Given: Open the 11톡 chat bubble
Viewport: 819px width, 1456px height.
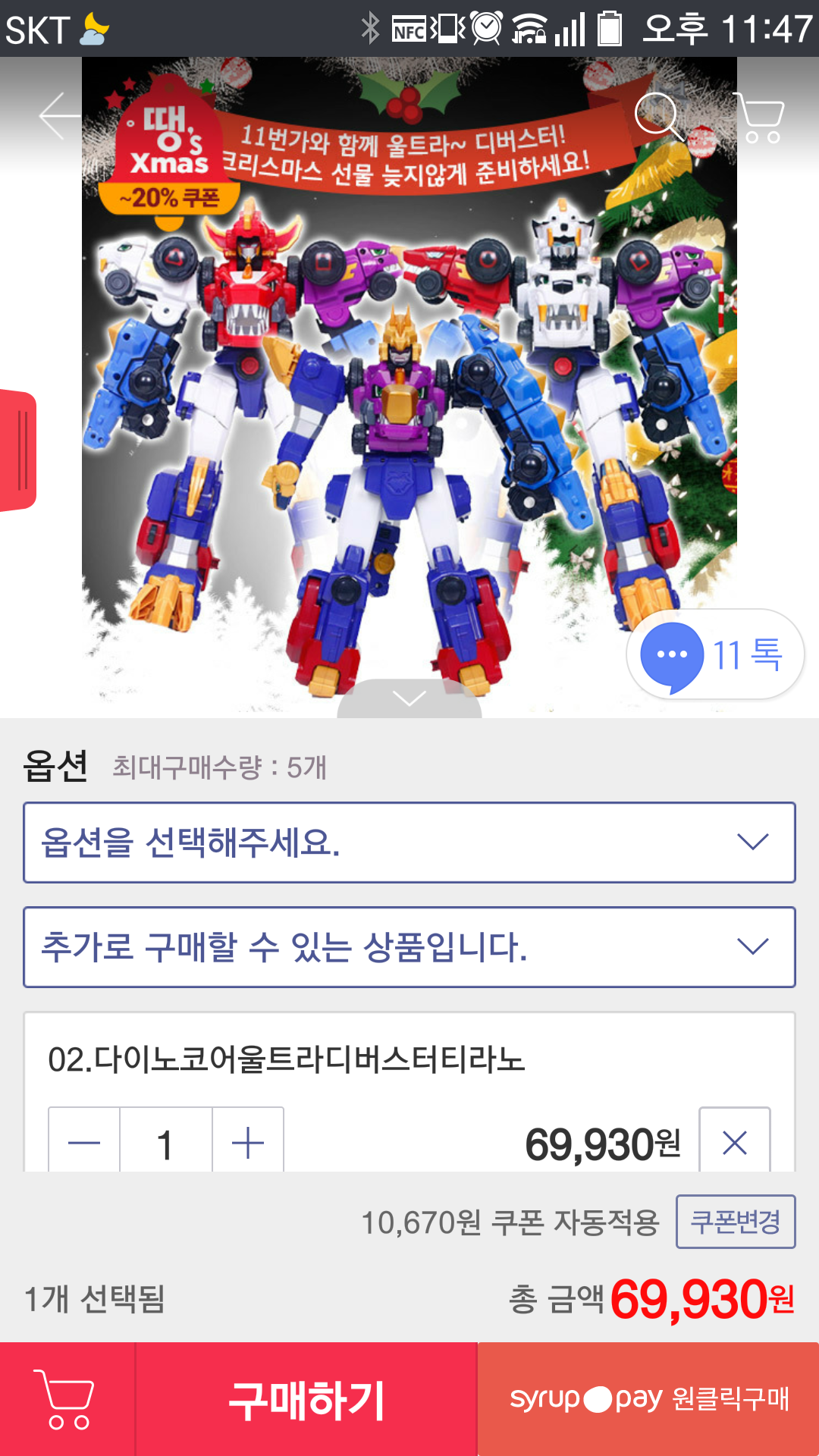Looking at the screenshot, I should 715,655.
